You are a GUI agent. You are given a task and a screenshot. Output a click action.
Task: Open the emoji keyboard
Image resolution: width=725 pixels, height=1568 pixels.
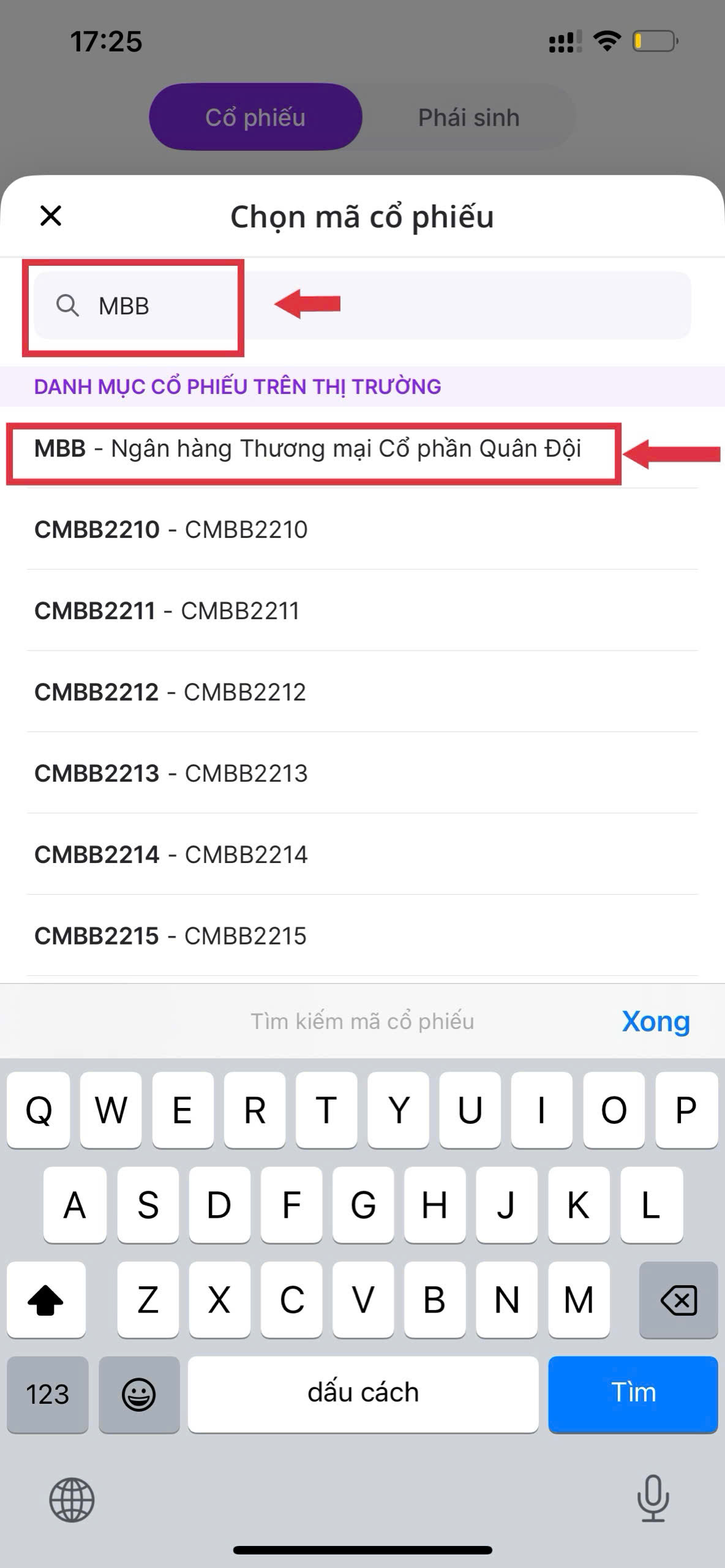pyautogui.click(x=139, y=1395)
